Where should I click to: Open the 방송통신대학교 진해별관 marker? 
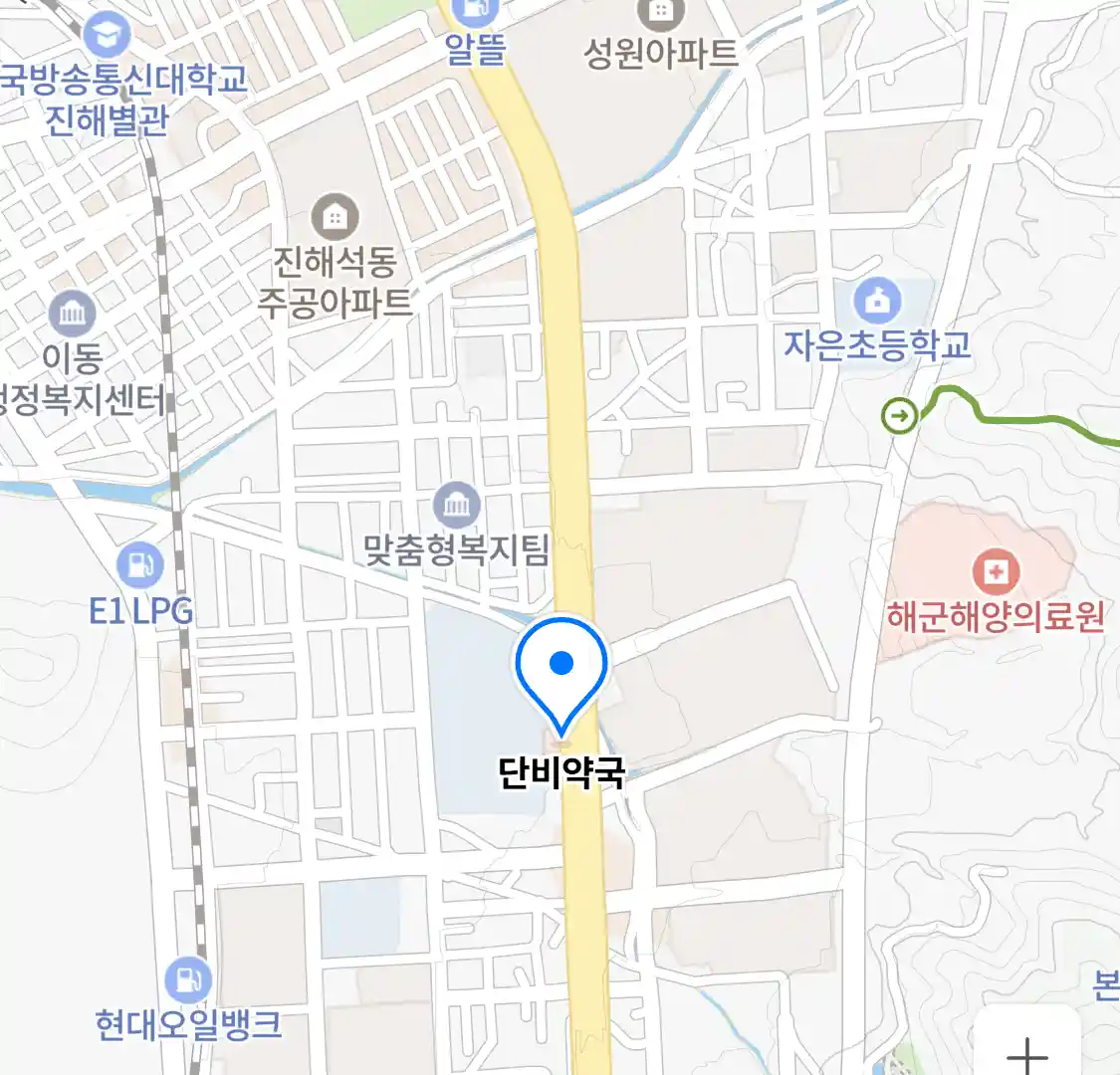pos(107,36)
